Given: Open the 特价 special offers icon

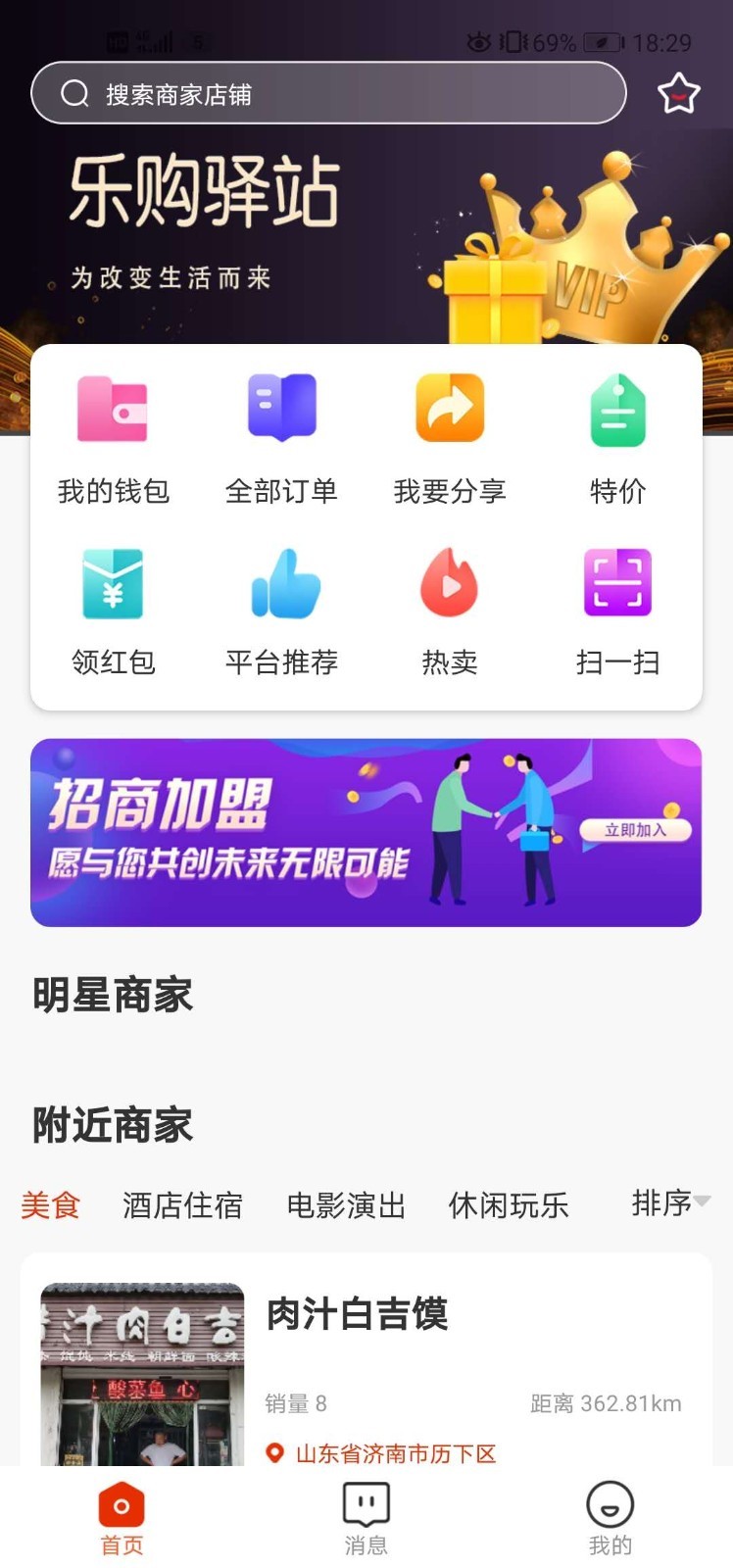Looking at the screenshot, I should [x=616, y=410].
